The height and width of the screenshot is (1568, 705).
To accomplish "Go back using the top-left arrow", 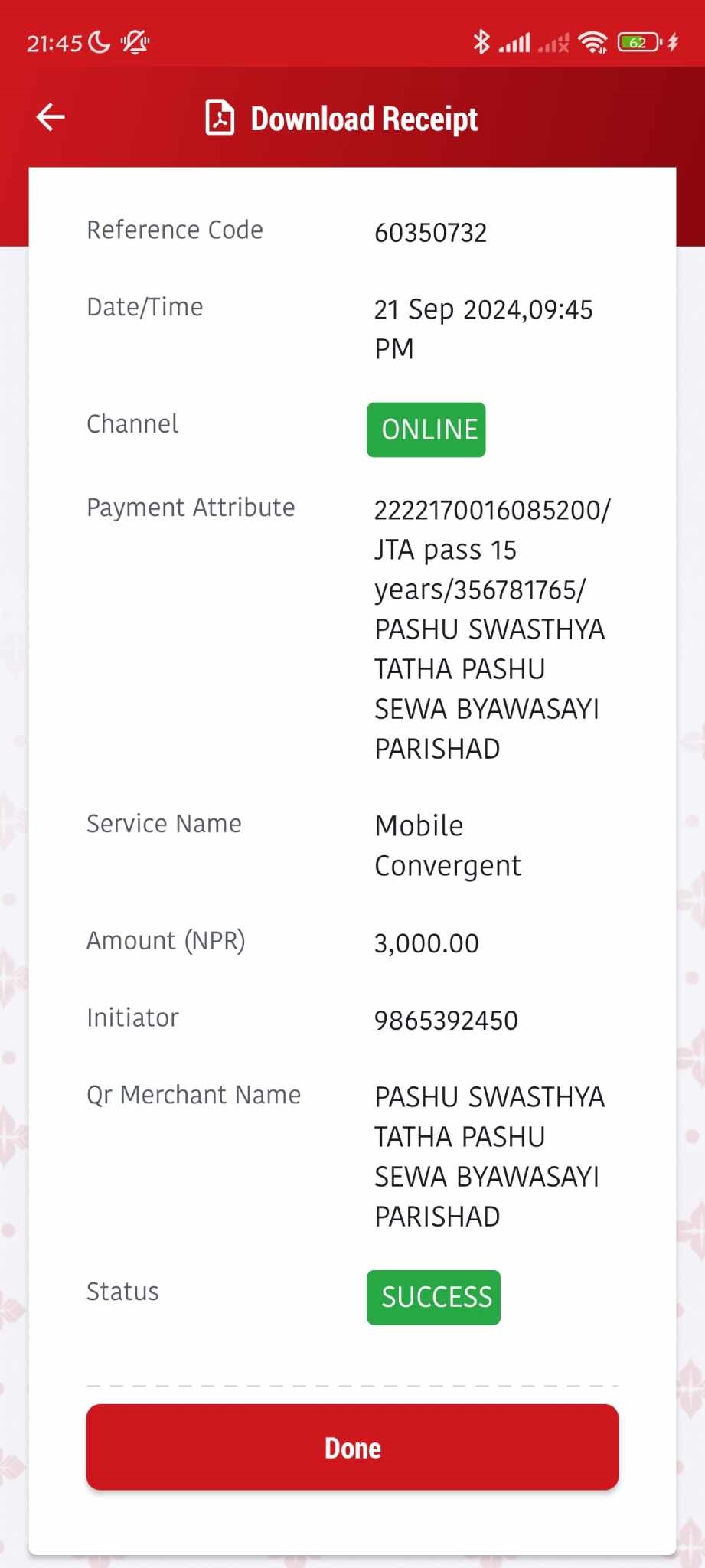I will (x=51, y=117).
